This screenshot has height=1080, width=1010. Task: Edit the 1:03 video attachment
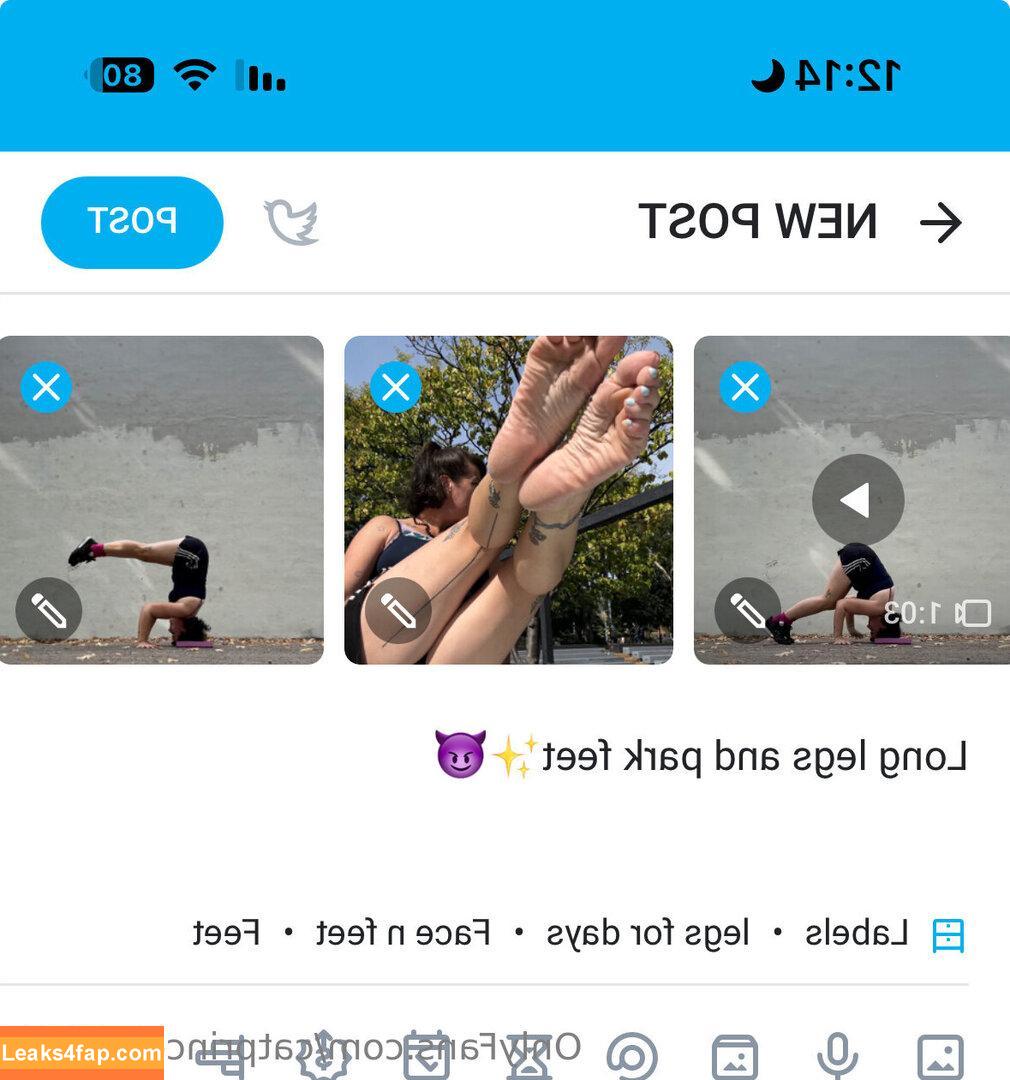[x=748, y=610]
